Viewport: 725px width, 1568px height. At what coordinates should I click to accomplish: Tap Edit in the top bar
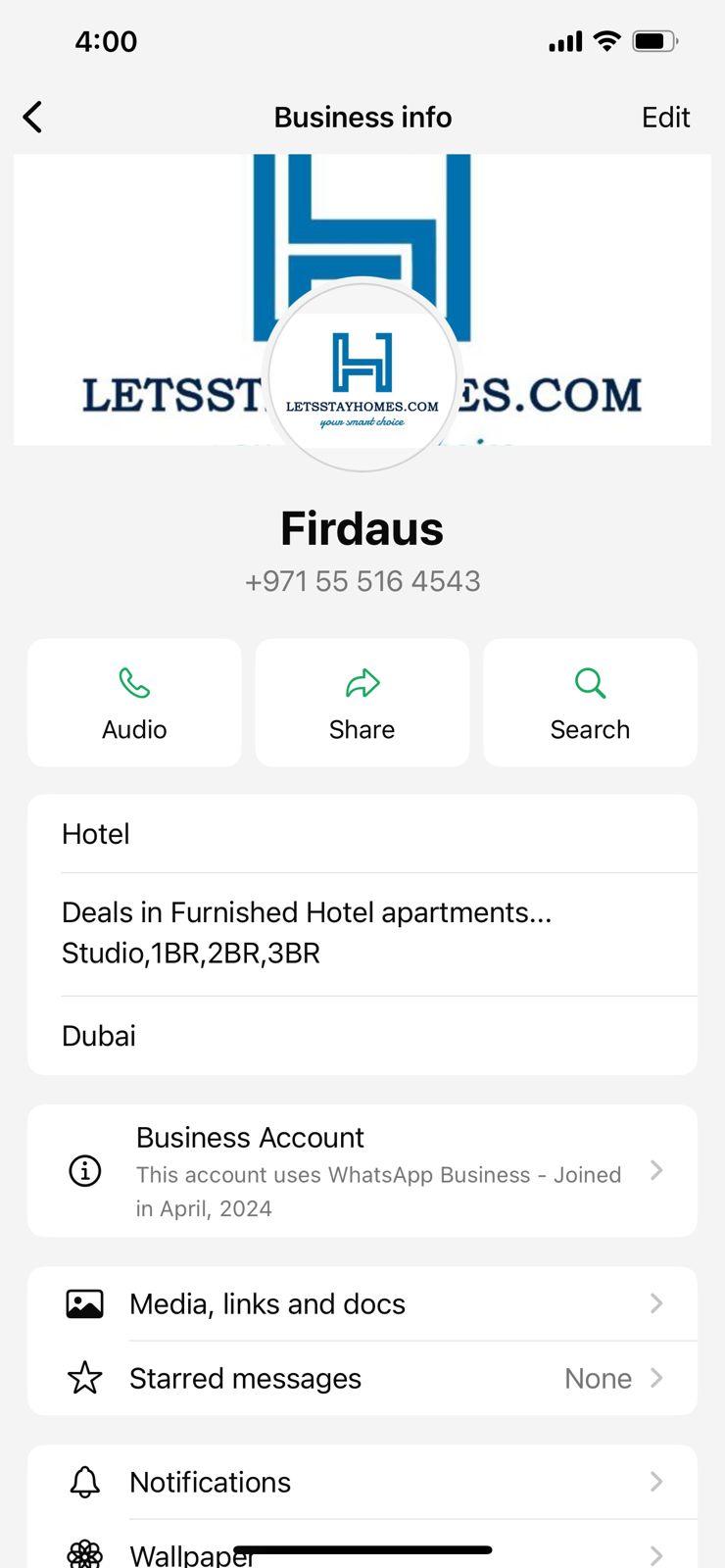665,118
